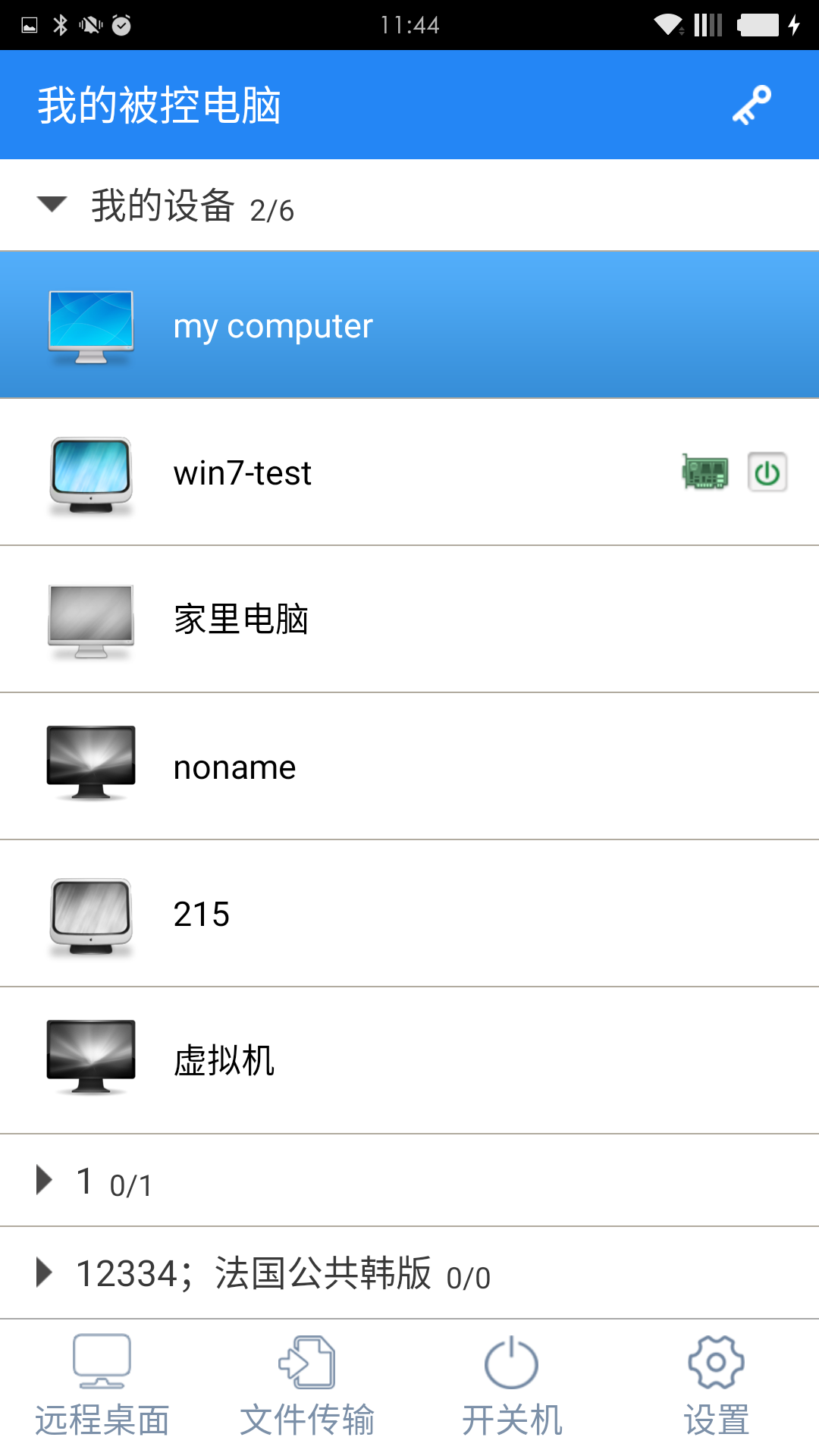Image resolution: width=819 pixels, height=1456 pixels.
Task: Expand the 12334；法国公共韩版 group
Action: click(x=45, y=1273)
